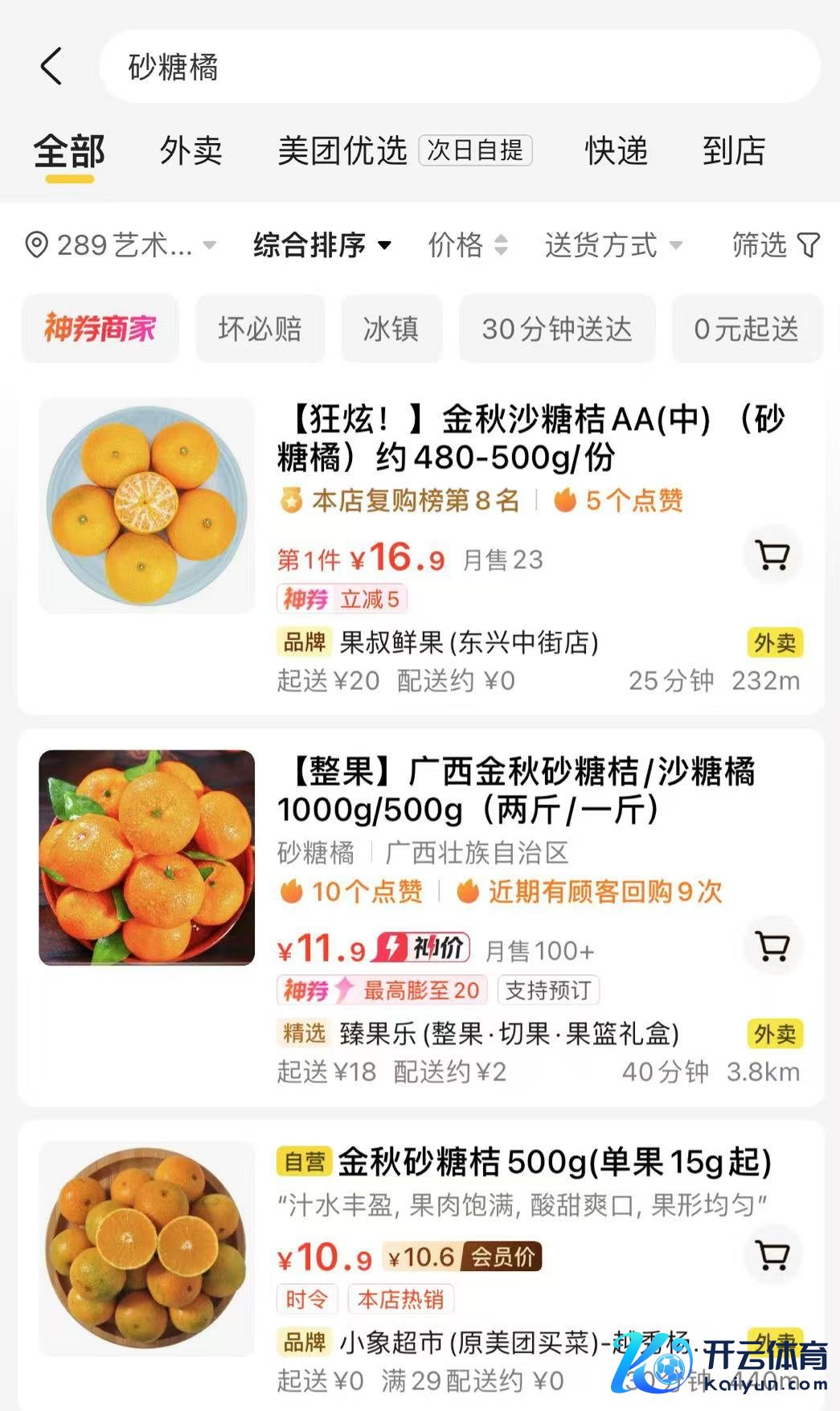840x1411 pixels.
Task: Select the 0元起送 filter chip
Action: [x=746, y=329]
